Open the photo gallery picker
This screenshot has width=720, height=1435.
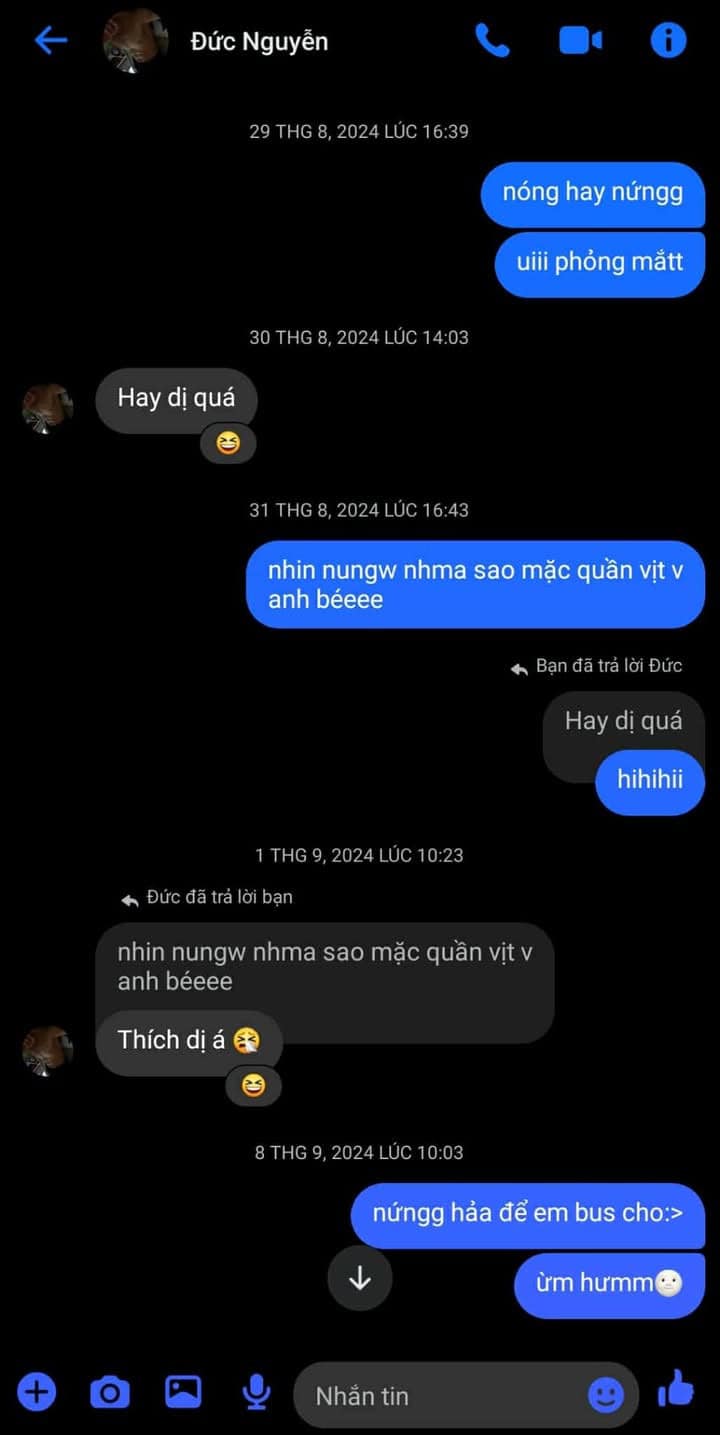click(x=183, y=1391)
